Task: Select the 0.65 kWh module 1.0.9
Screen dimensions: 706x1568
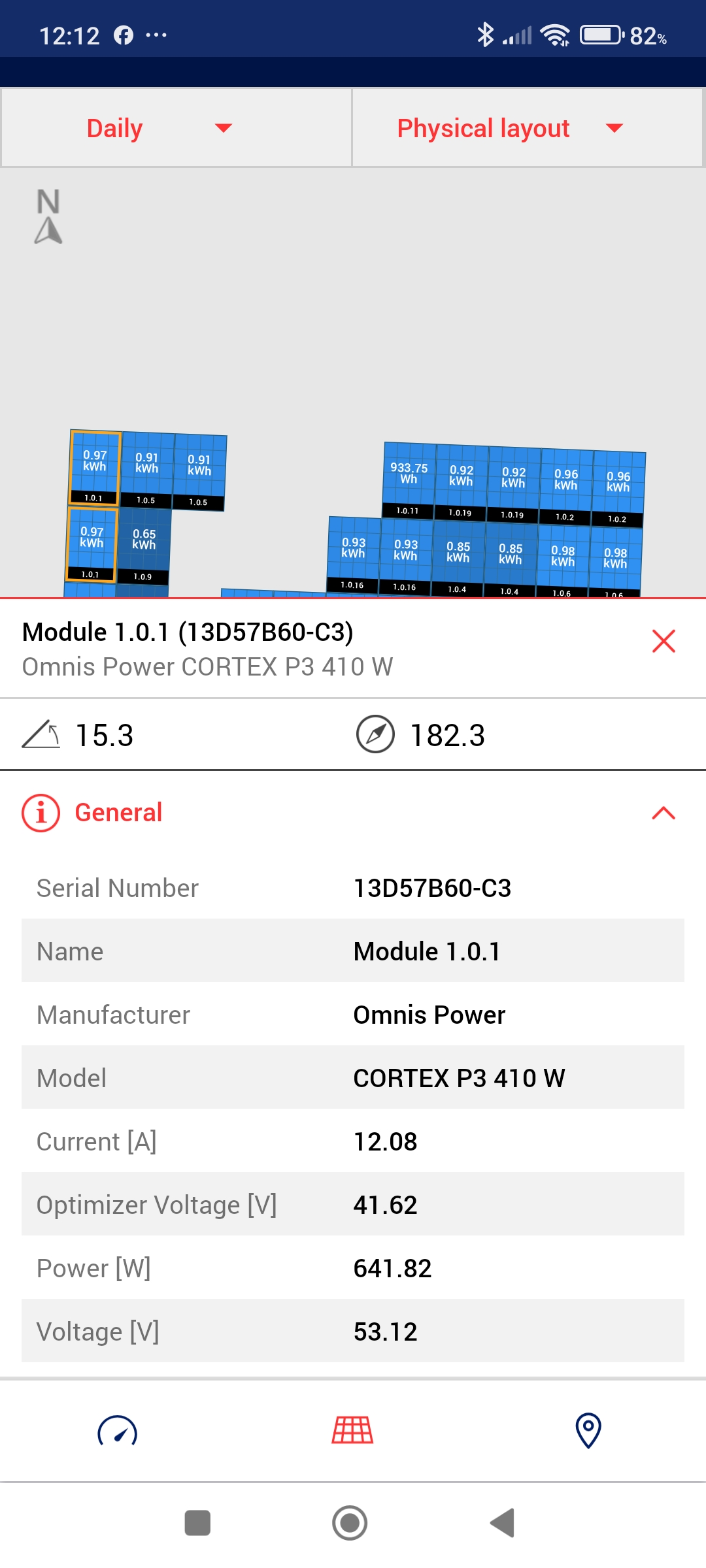Action: pyautogui.click(x=144, y=546)
